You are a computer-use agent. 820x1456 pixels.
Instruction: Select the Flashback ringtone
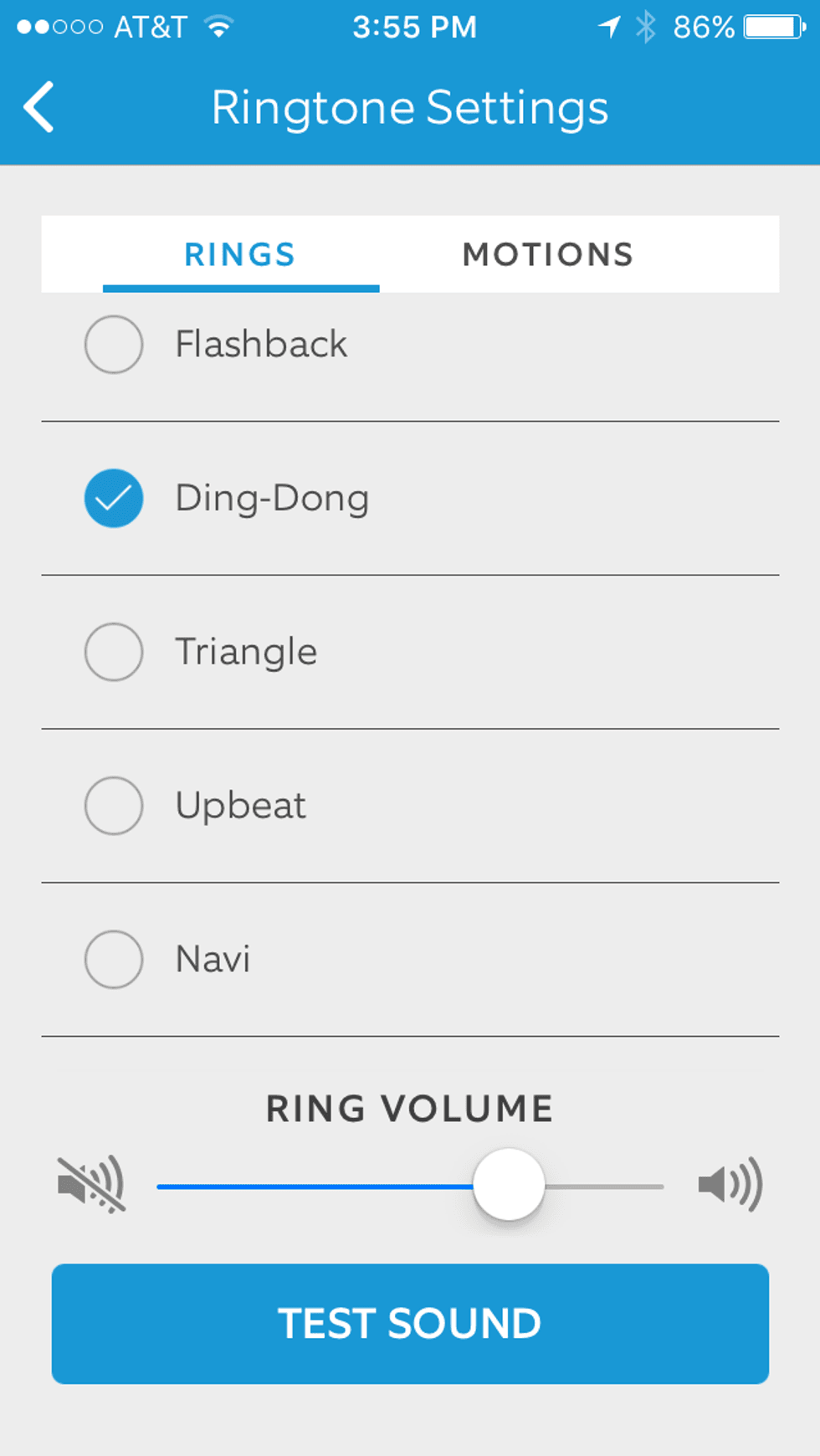pos(113,344)
